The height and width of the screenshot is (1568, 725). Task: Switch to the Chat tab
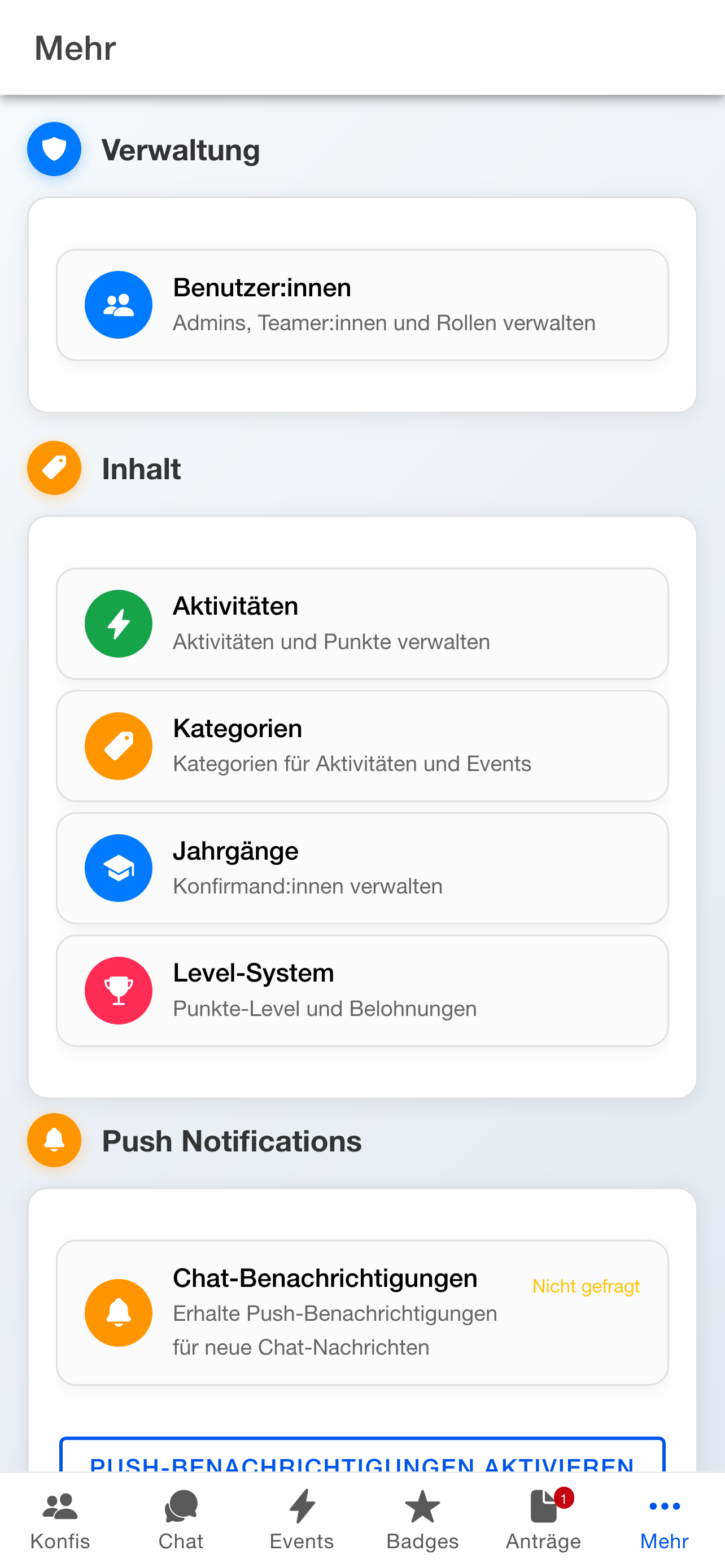coord(181,1521)
